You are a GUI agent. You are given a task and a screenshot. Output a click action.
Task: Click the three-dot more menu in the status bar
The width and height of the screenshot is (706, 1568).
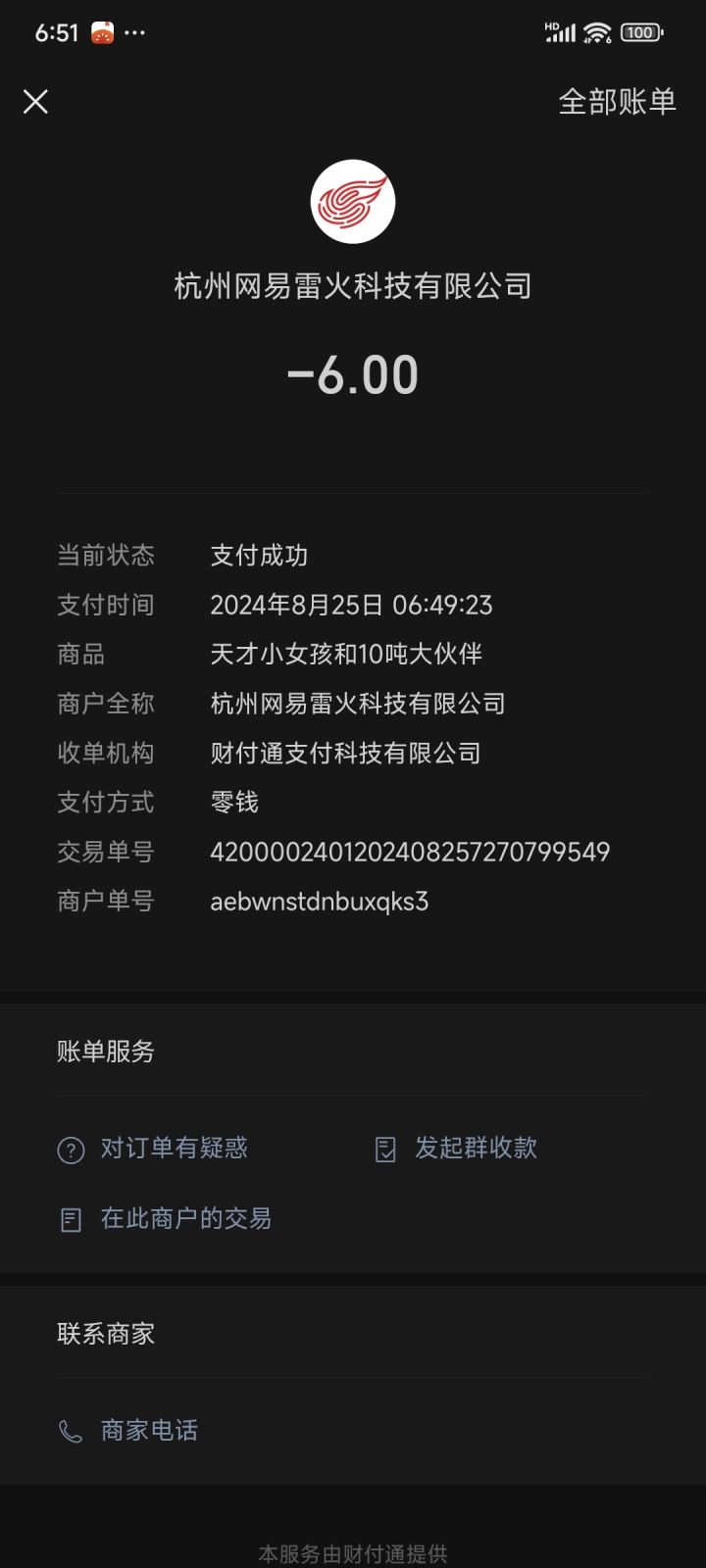pos(135,32)
